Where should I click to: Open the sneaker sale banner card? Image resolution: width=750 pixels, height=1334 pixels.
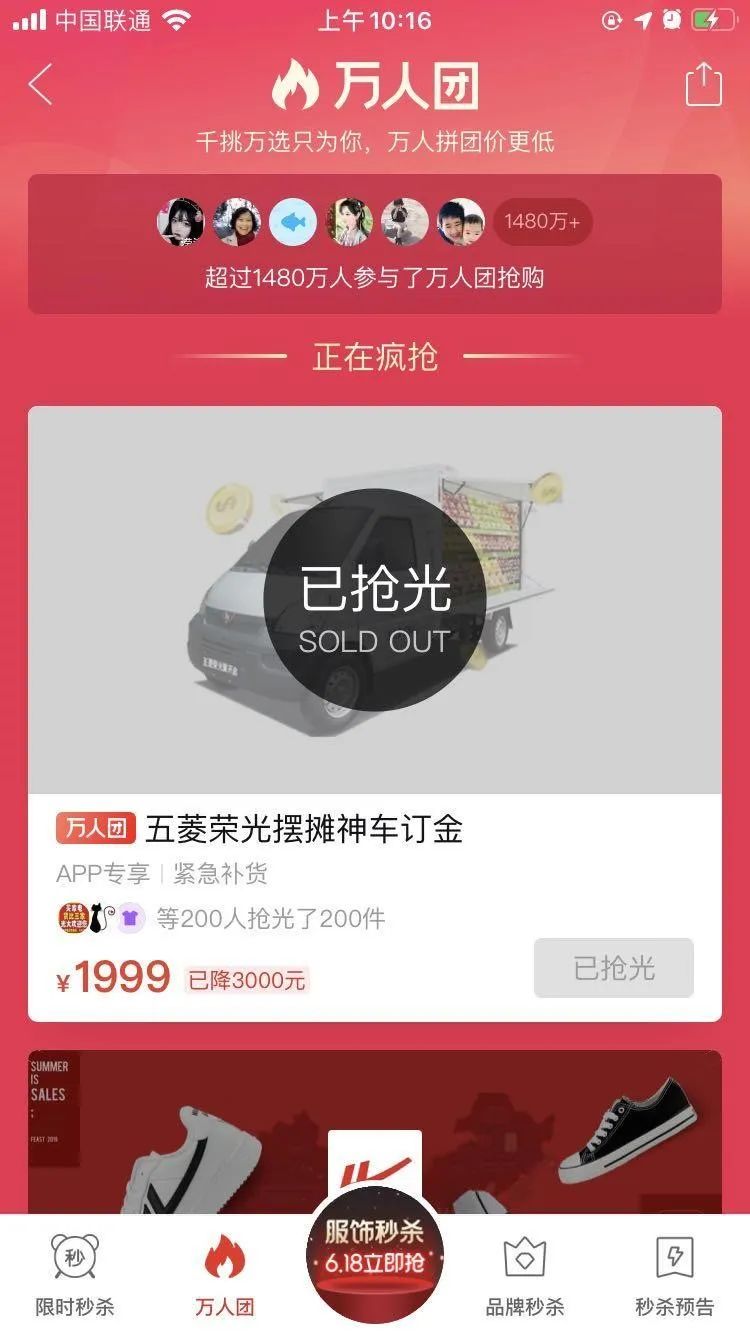click(374, 1130)
